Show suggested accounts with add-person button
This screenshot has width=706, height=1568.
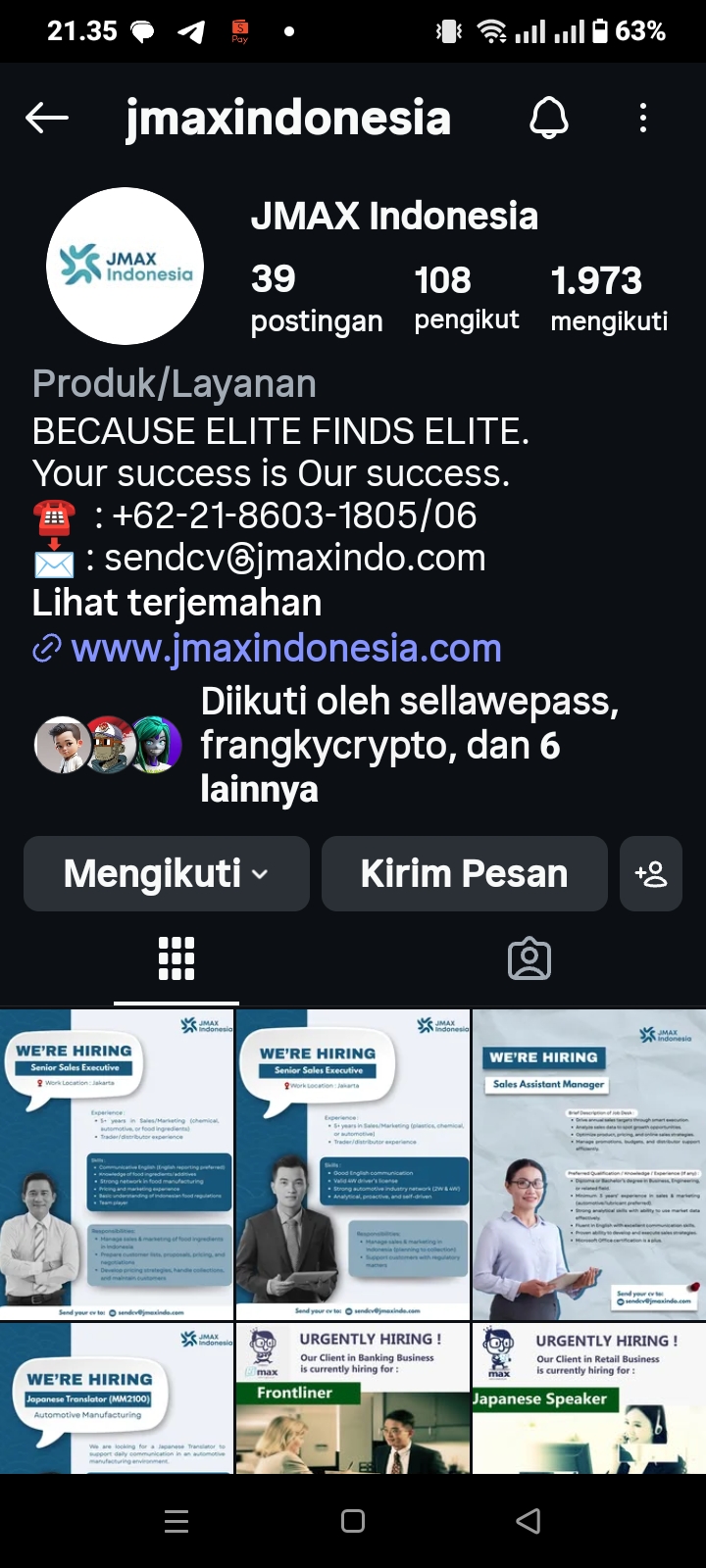click(x=651, y=873)
